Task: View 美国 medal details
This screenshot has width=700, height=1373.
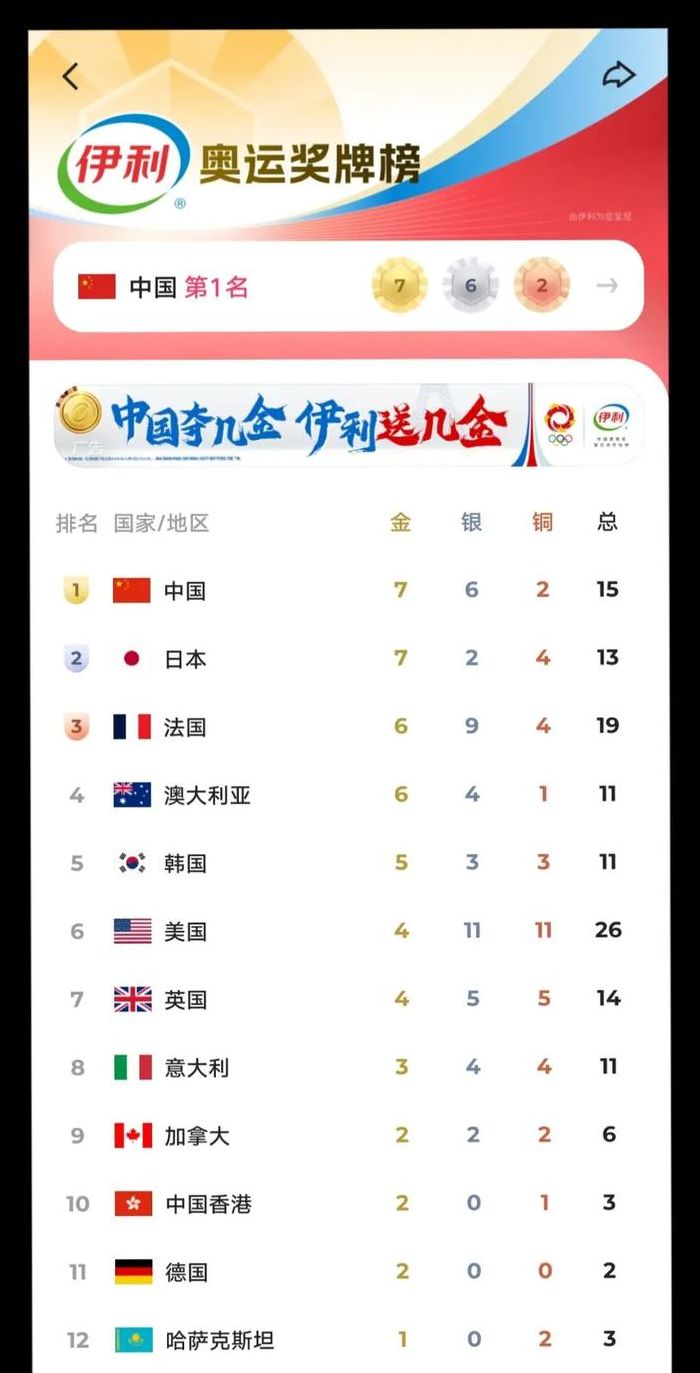Action: 350,930
